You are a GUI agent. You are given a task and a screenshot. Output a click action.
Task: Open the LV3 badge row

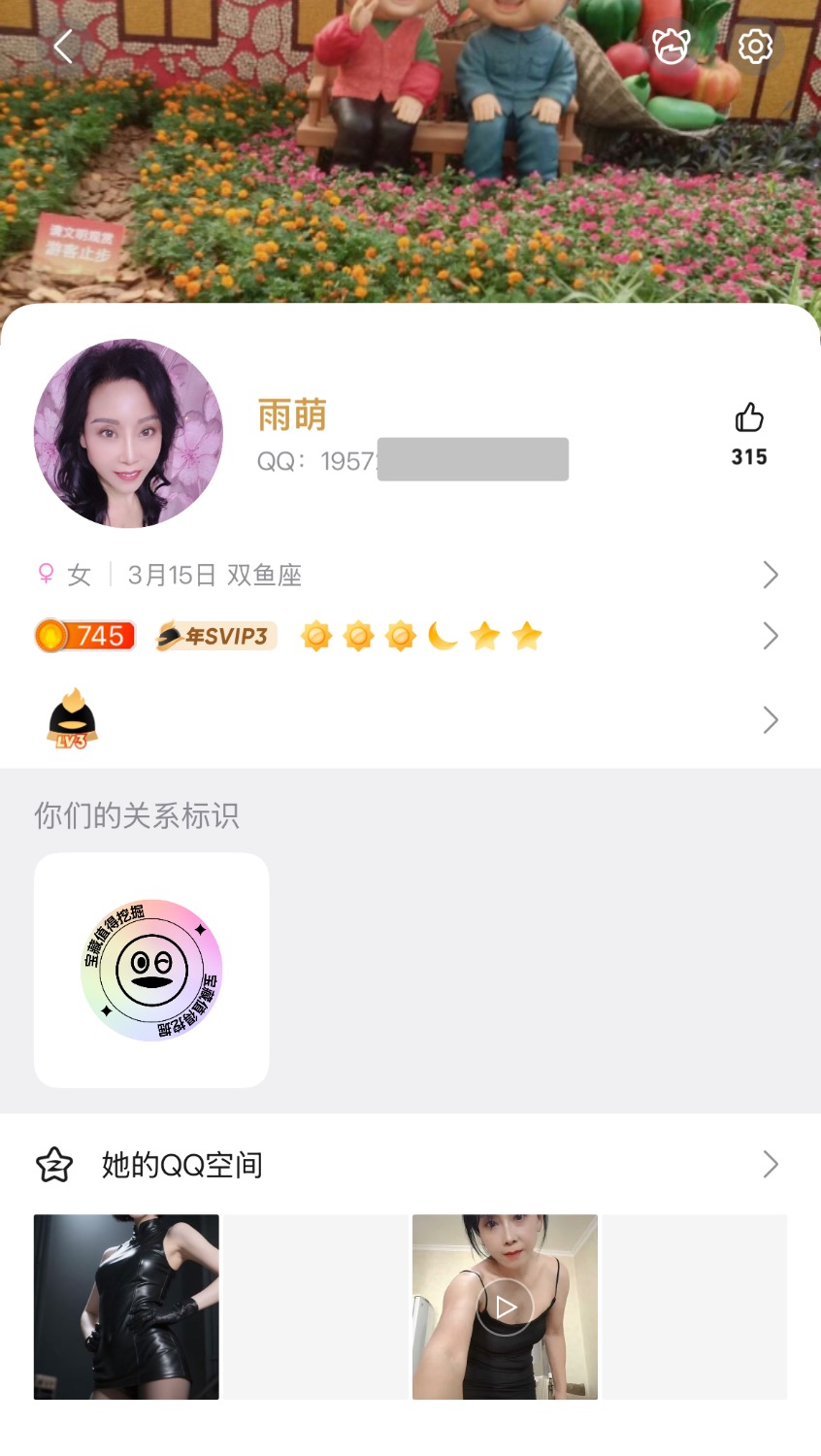[x=408, y=720]
